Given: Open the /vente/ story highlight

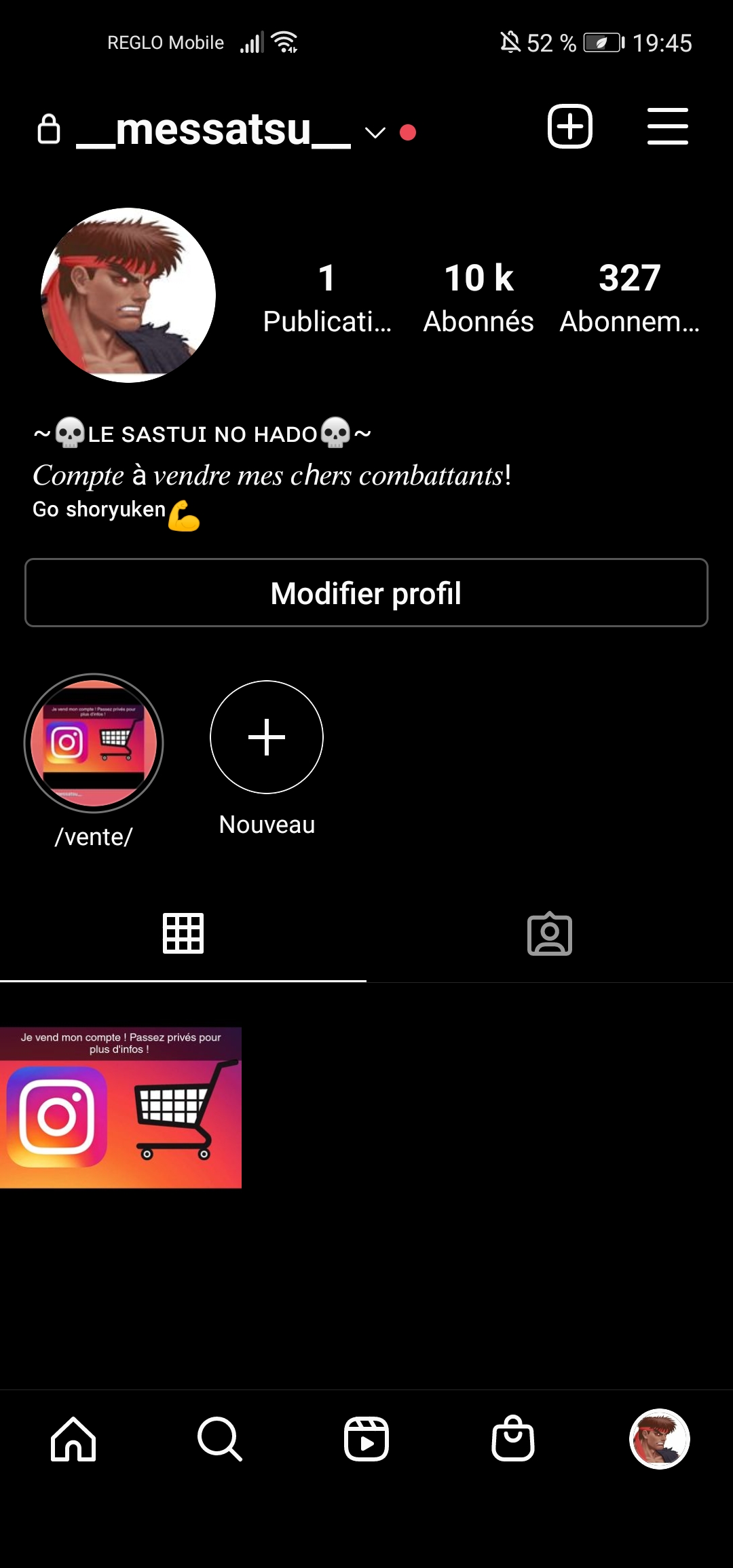Looking at the screenshot, I should (94, 744).
